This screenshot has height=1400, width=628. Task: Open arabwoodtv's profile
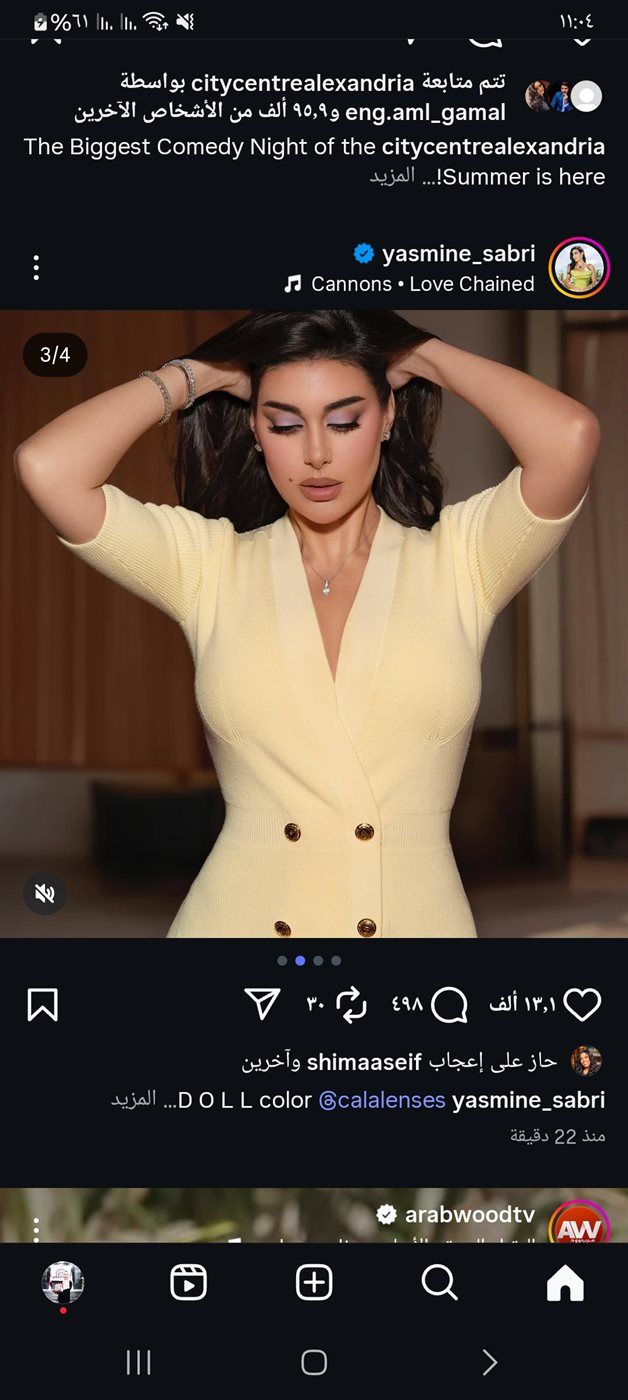click(x=469, y=1215)
